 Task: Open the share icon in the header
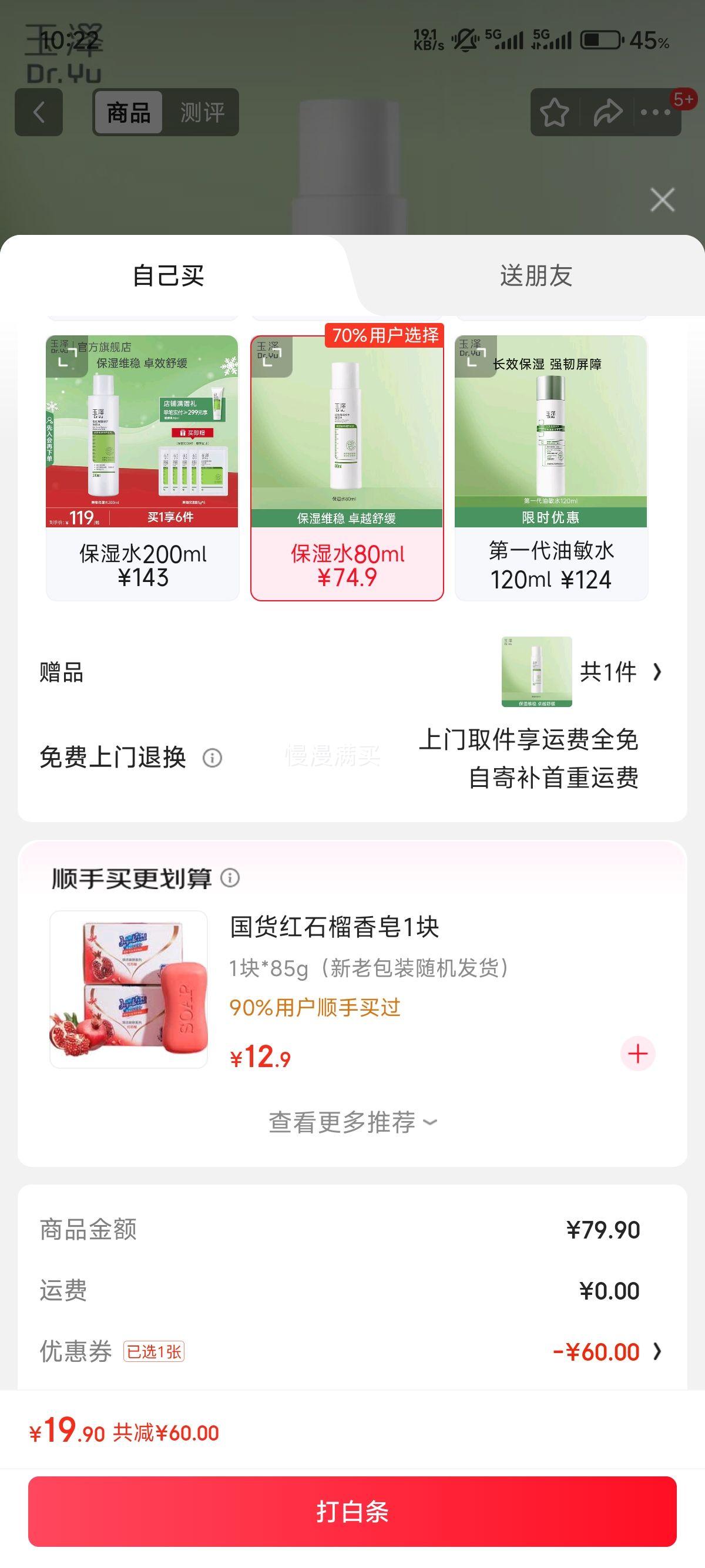coord(607,113)
